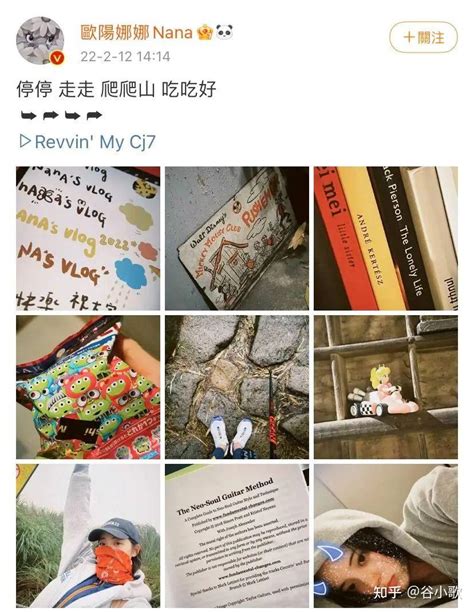474x612 pixels.
Task: View the selfie under the grey hoodie
Action: 386,536
